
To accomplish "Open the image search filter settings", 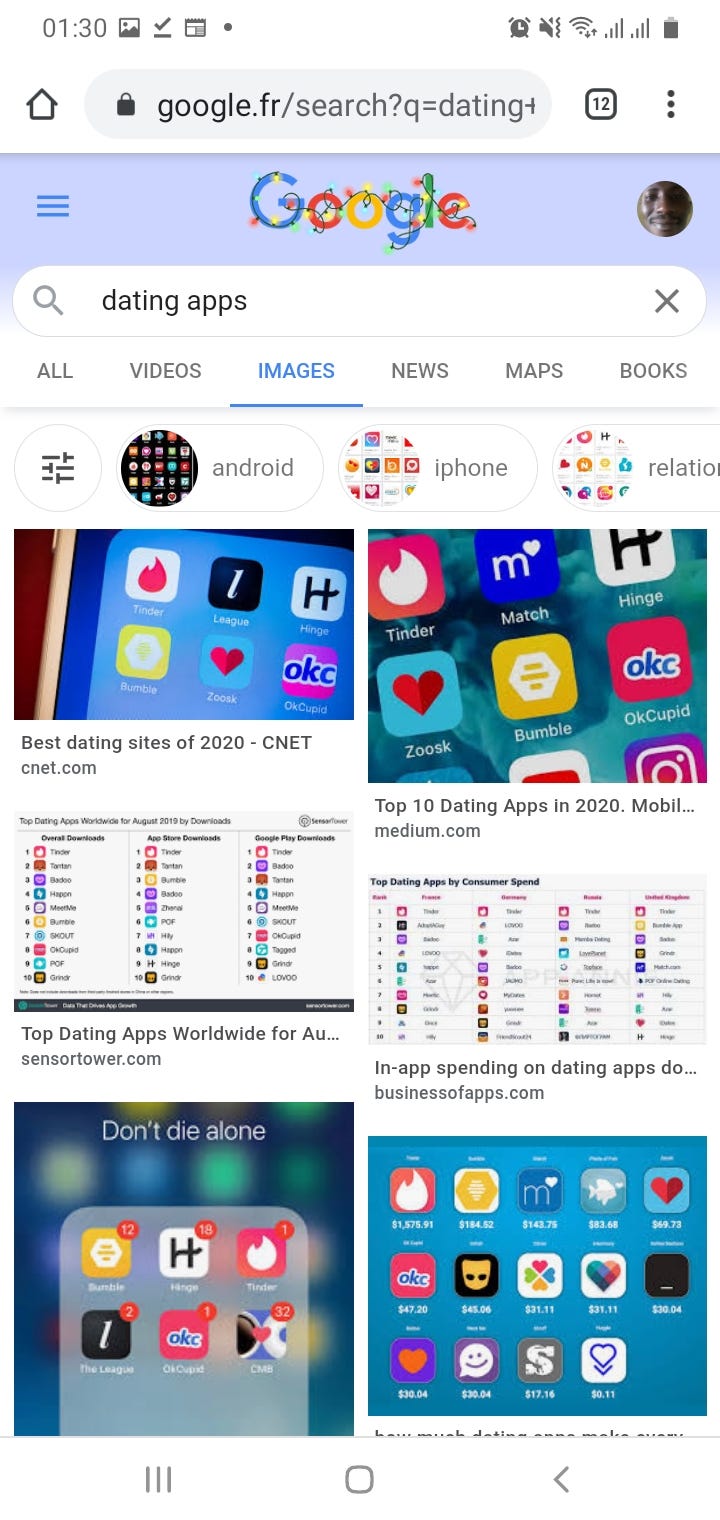I will pos(58,468).
